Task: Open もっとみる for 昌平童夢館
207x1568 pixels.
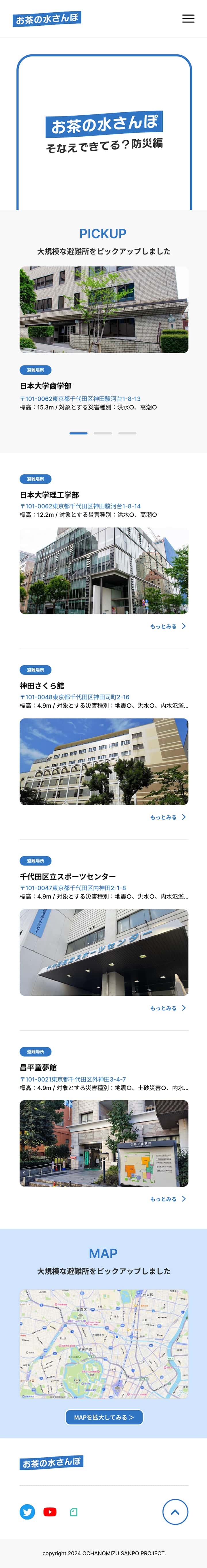Action: [x=168, y=1199]
